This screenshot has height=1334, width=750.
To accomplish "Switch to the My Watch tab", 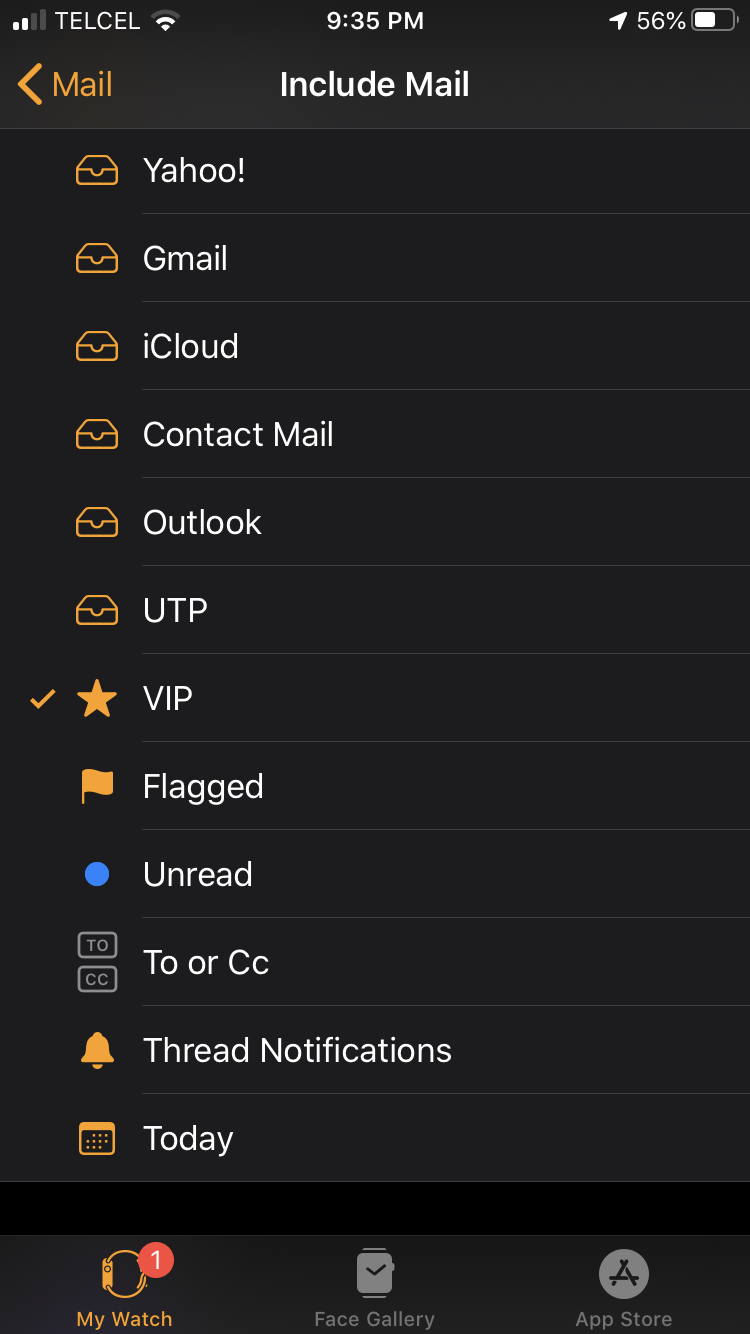I will click(125, 1286).
